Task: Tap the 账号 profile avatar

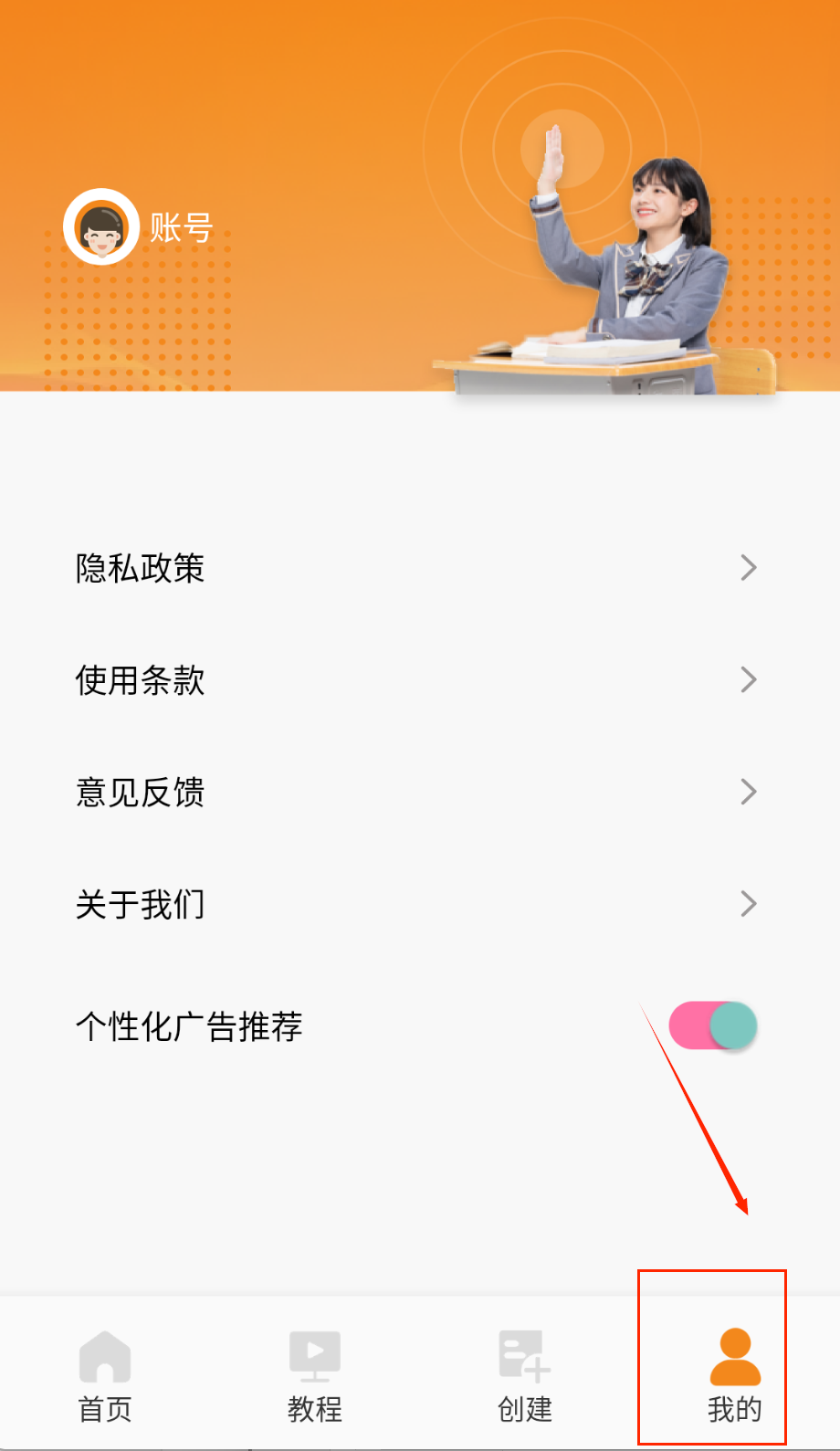Action: pyautogui.click(x=101, y=226)
